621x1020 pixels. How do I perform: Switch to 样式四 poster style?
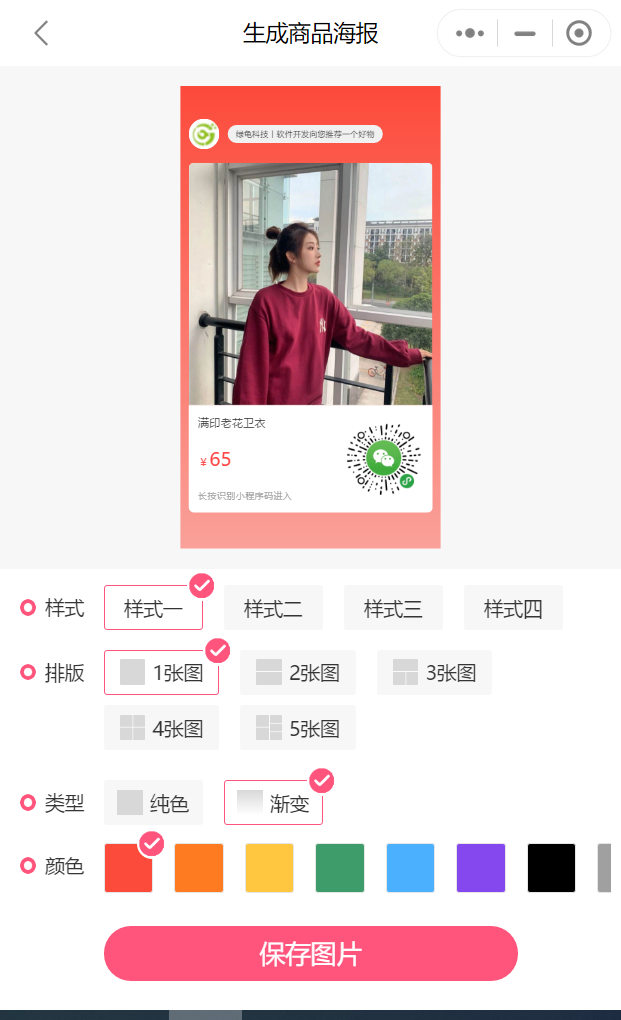(x=513, y=608)
